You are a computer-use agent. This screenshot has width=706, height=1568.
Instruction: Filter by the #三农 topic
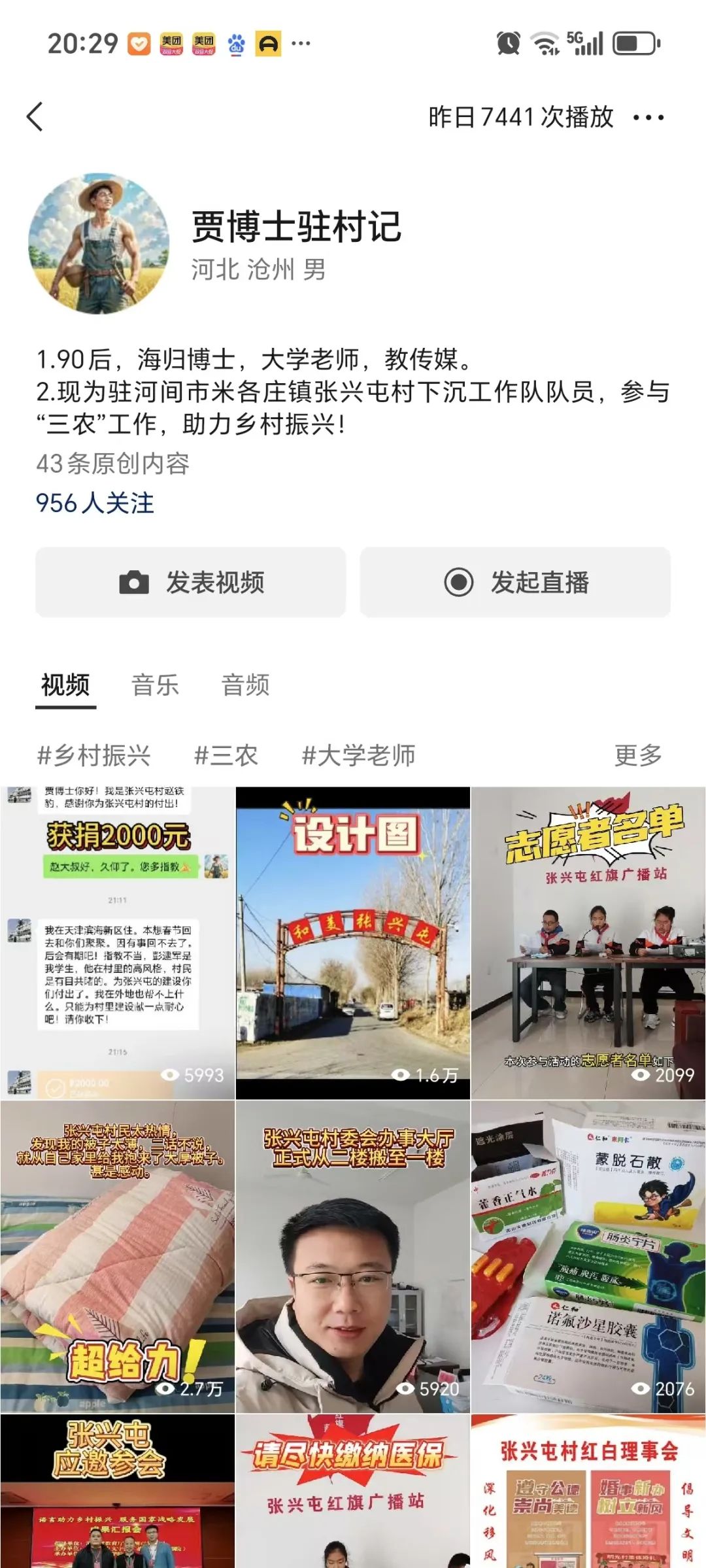(x=226, y=755)
